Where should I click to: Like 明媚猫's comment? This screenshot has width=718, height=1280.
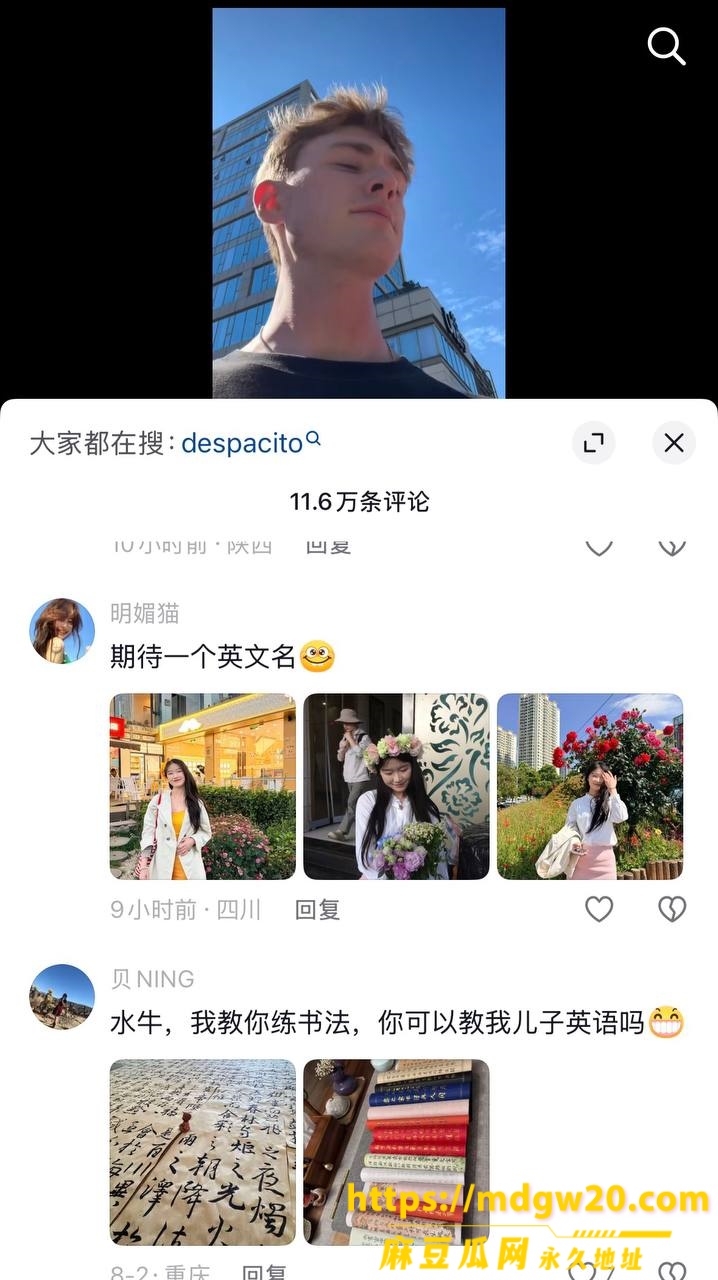coord(599,909)
